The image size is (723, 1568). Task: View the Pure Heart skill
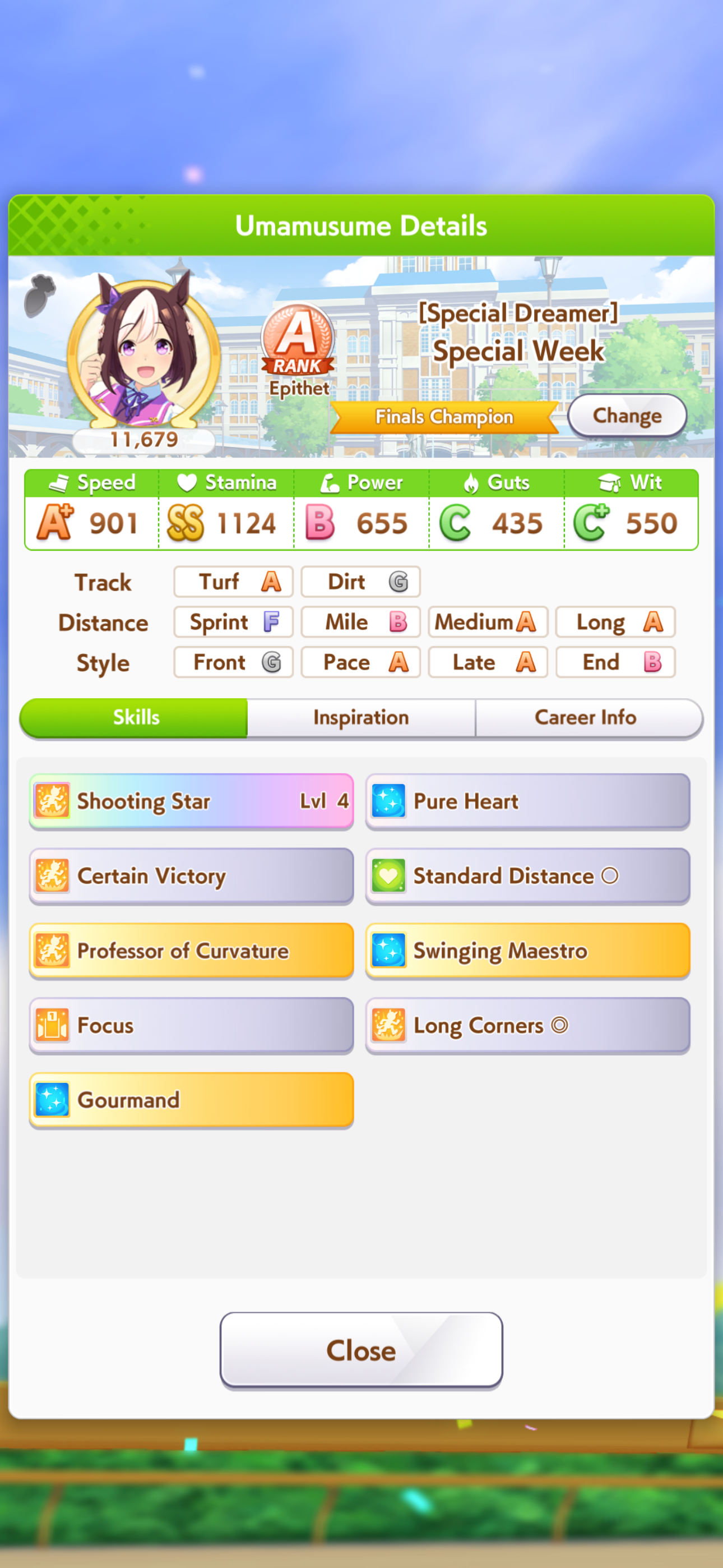[x=527, y=801]
